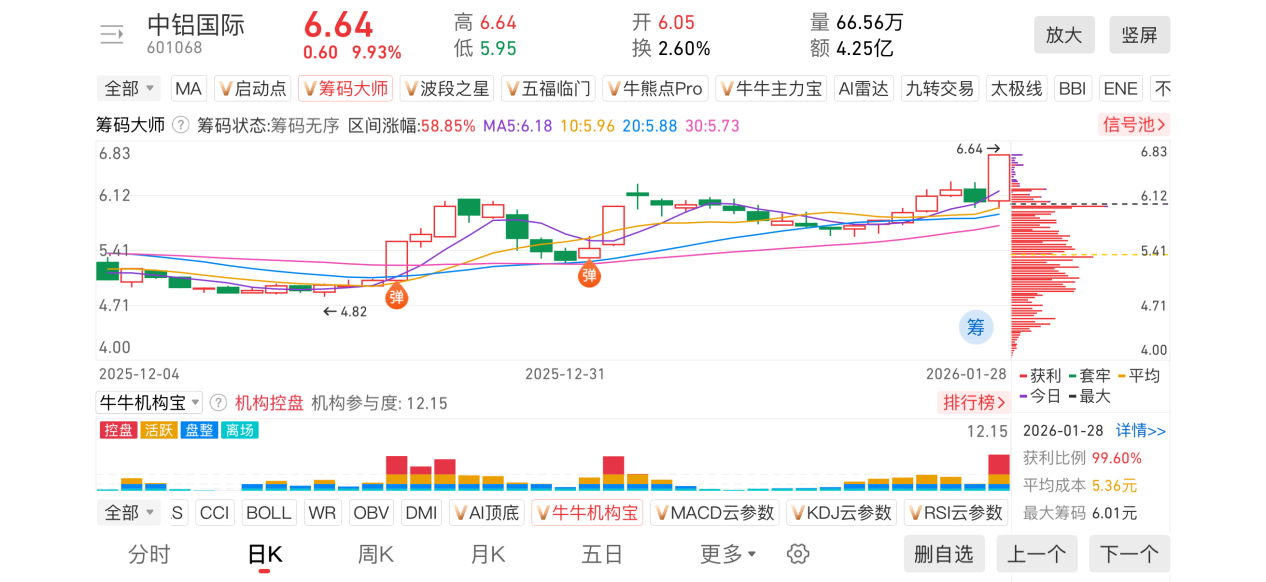Image resolution: width=1266 pixels, height=582 pixels.
Task: Toggle the 筹 chip distribution button
Action: (x=975, y=326)
